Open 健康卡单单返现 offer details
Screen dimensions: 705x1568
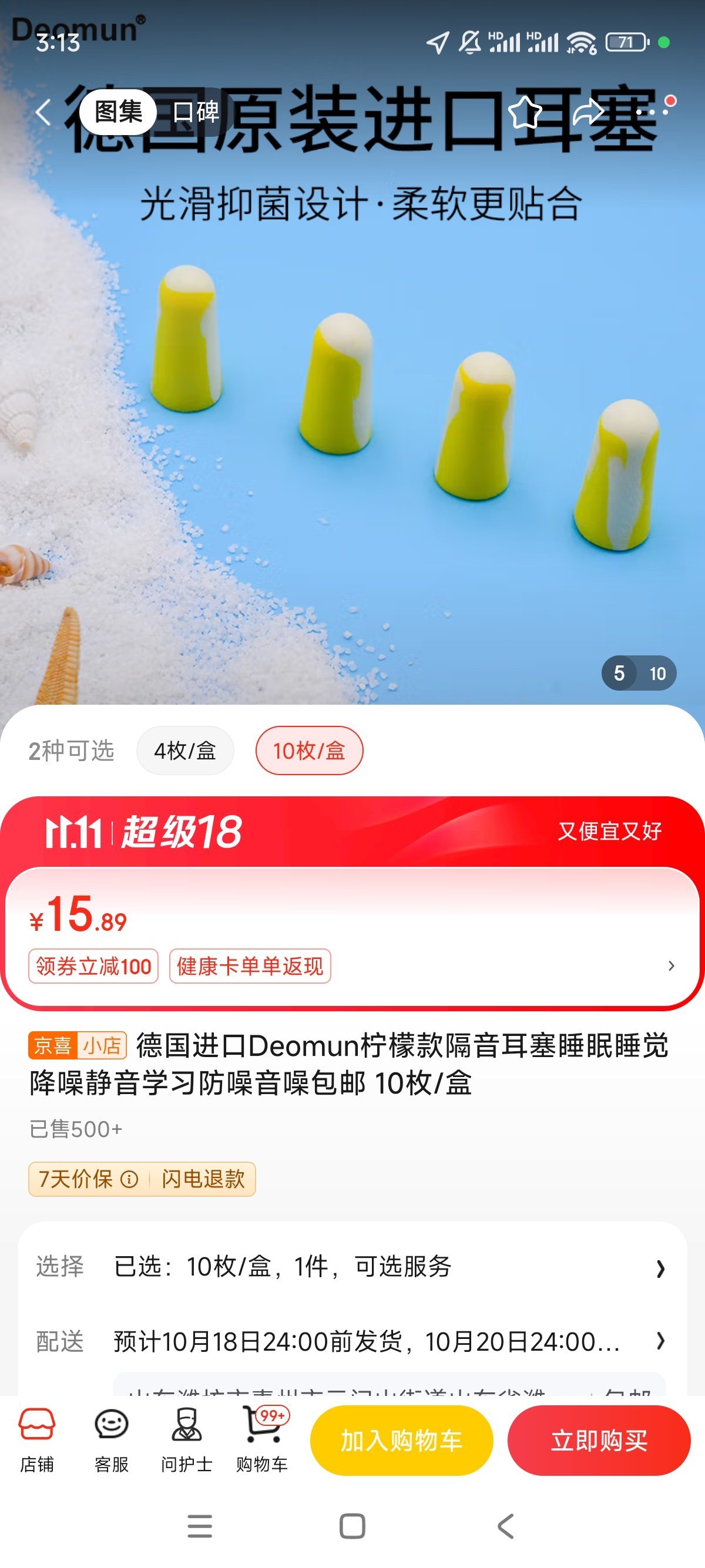tap(250, 966)
